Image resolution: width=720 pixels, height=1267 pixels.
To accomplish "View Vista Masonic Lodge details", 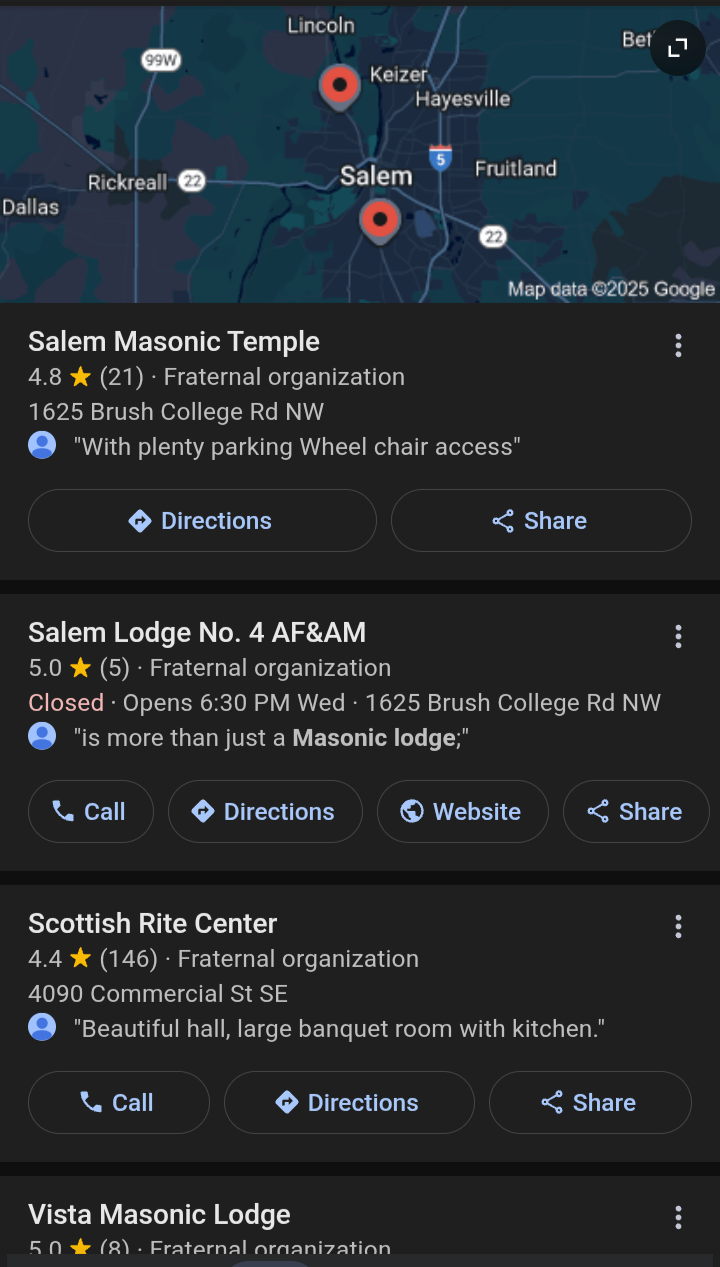I will point(160,1215).
